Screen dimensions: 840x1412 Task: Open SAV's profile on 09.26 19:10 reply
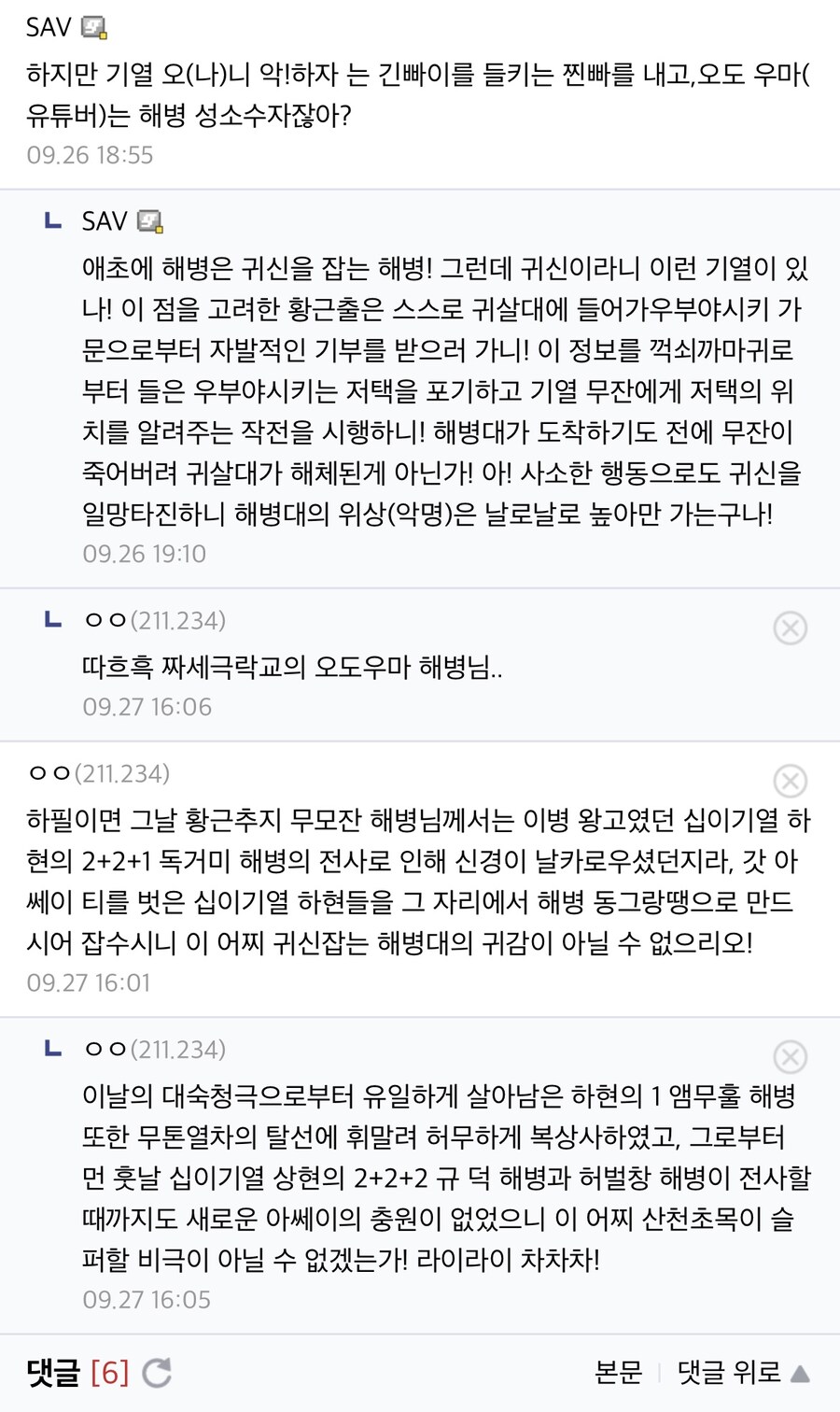click(105, 221)
